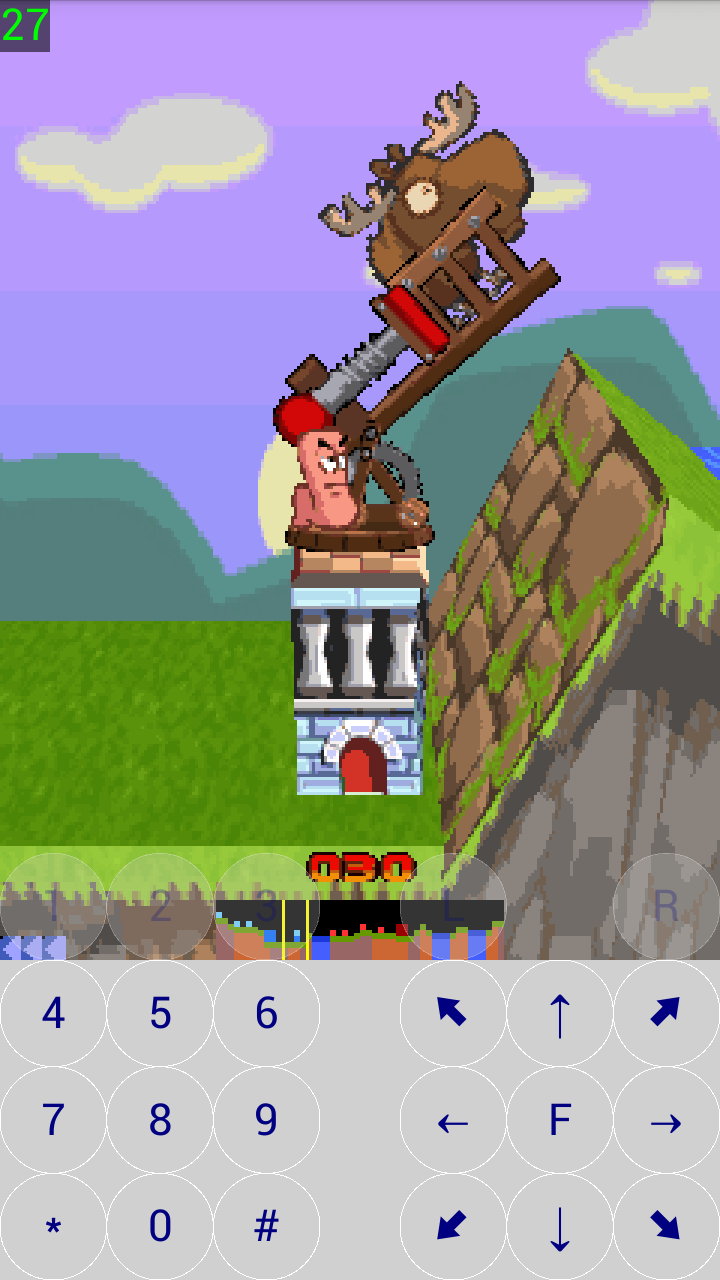The height and width of the screenshot is (1280, 720).
Task: Tap the up-right diagonal arrow
Action: [666, 1013]
